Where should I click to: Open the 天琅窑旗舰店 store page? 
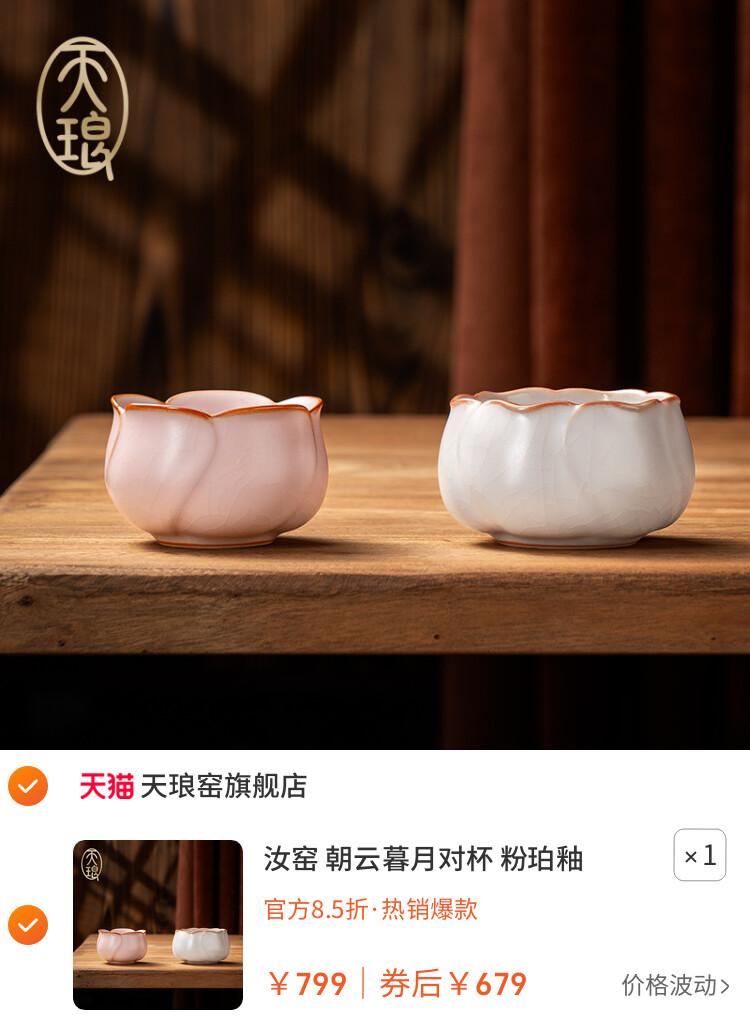222,786
